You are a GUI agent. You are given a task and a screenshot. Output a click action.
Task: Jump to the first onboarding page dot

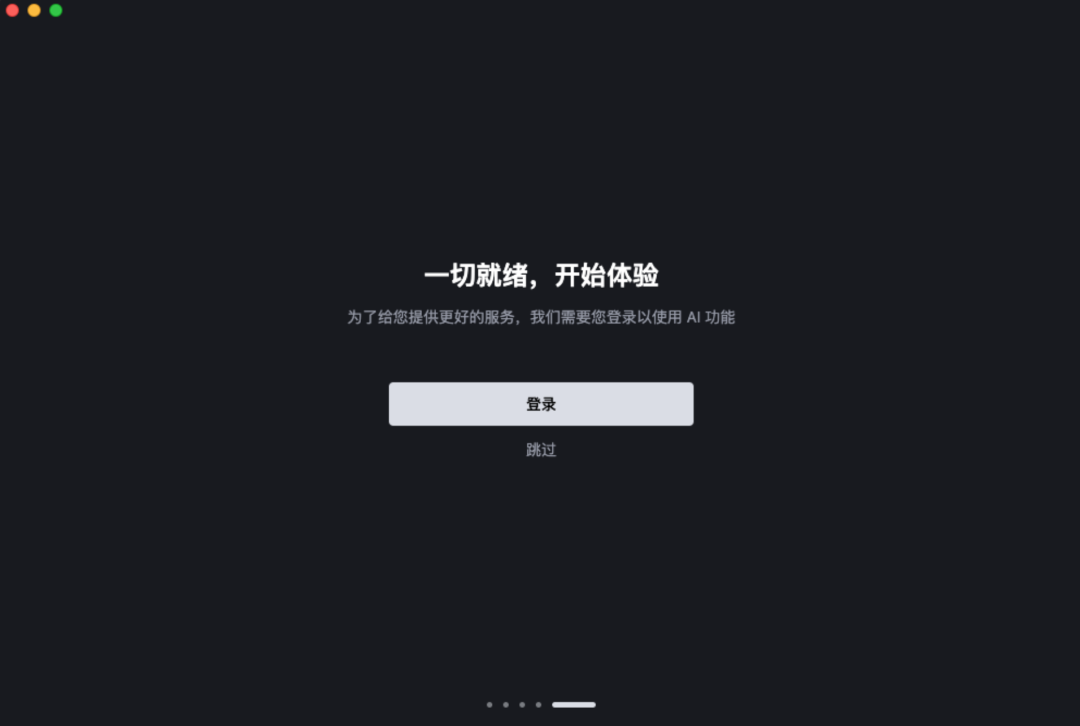[489, 705]
